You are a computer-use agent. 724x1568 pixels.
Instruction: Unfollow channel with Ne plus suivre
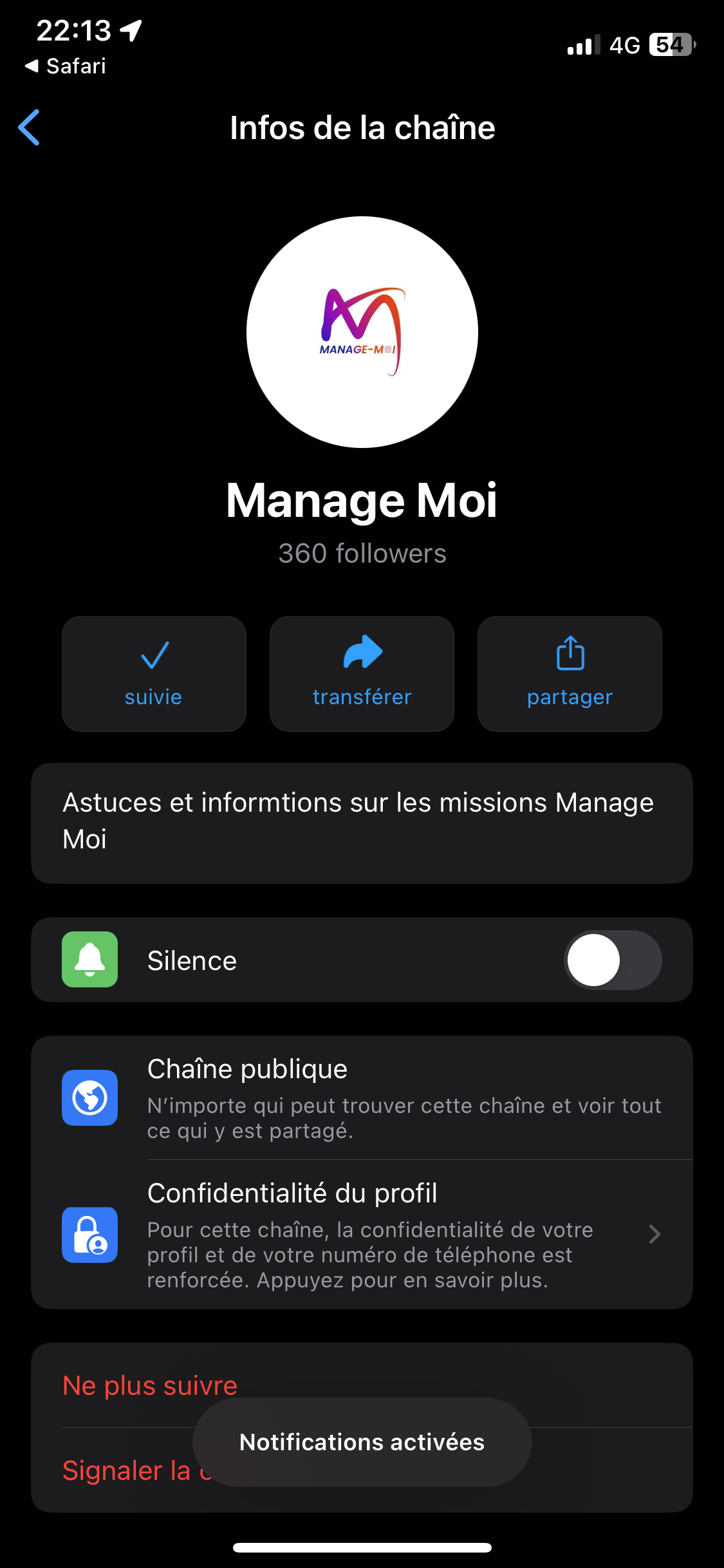pyautogui.click(x=150, y=1385)
